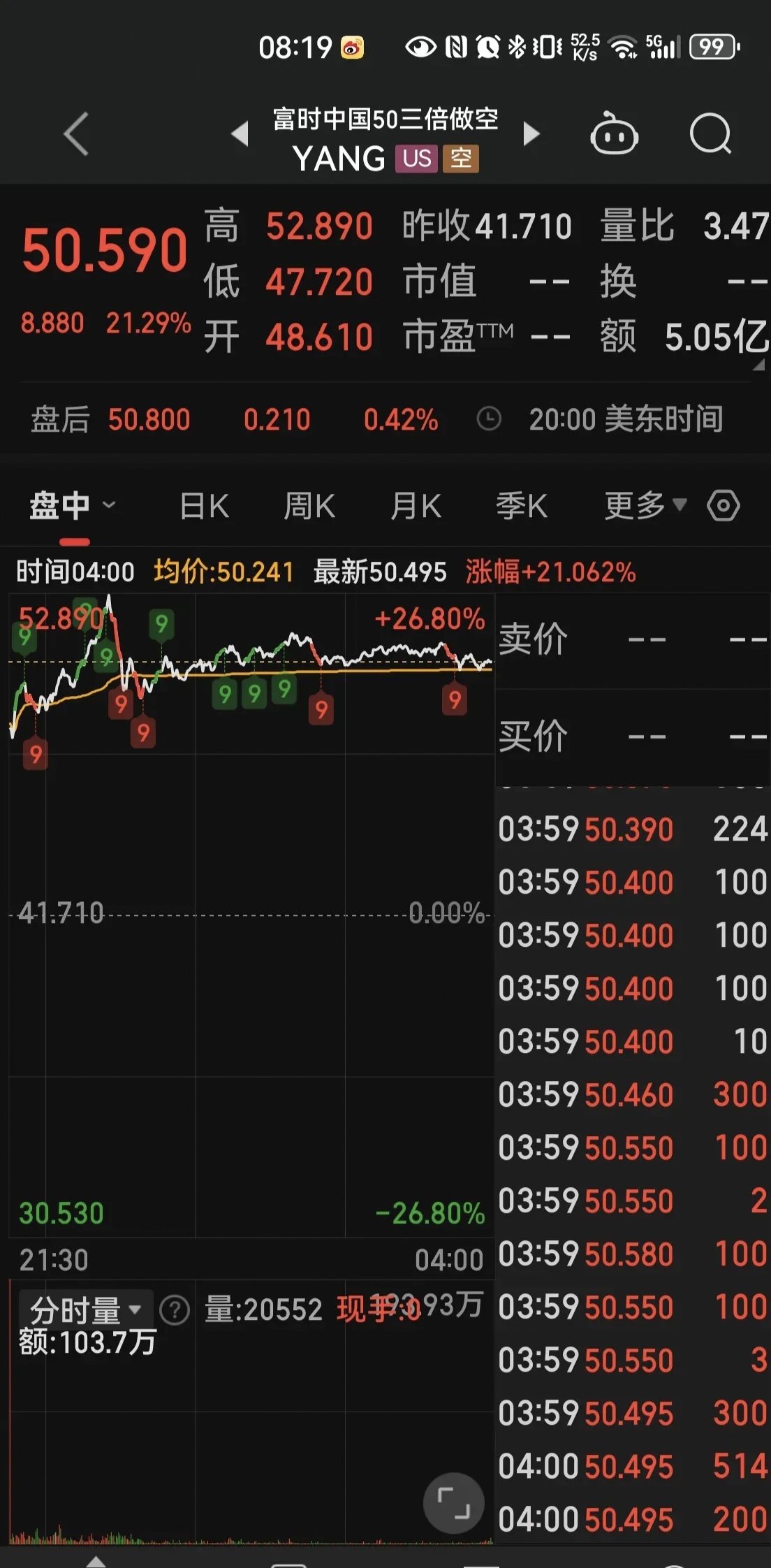Open the robot assistant icon
This screenshot has width=771, height=1568.
[x=614, y=133]
